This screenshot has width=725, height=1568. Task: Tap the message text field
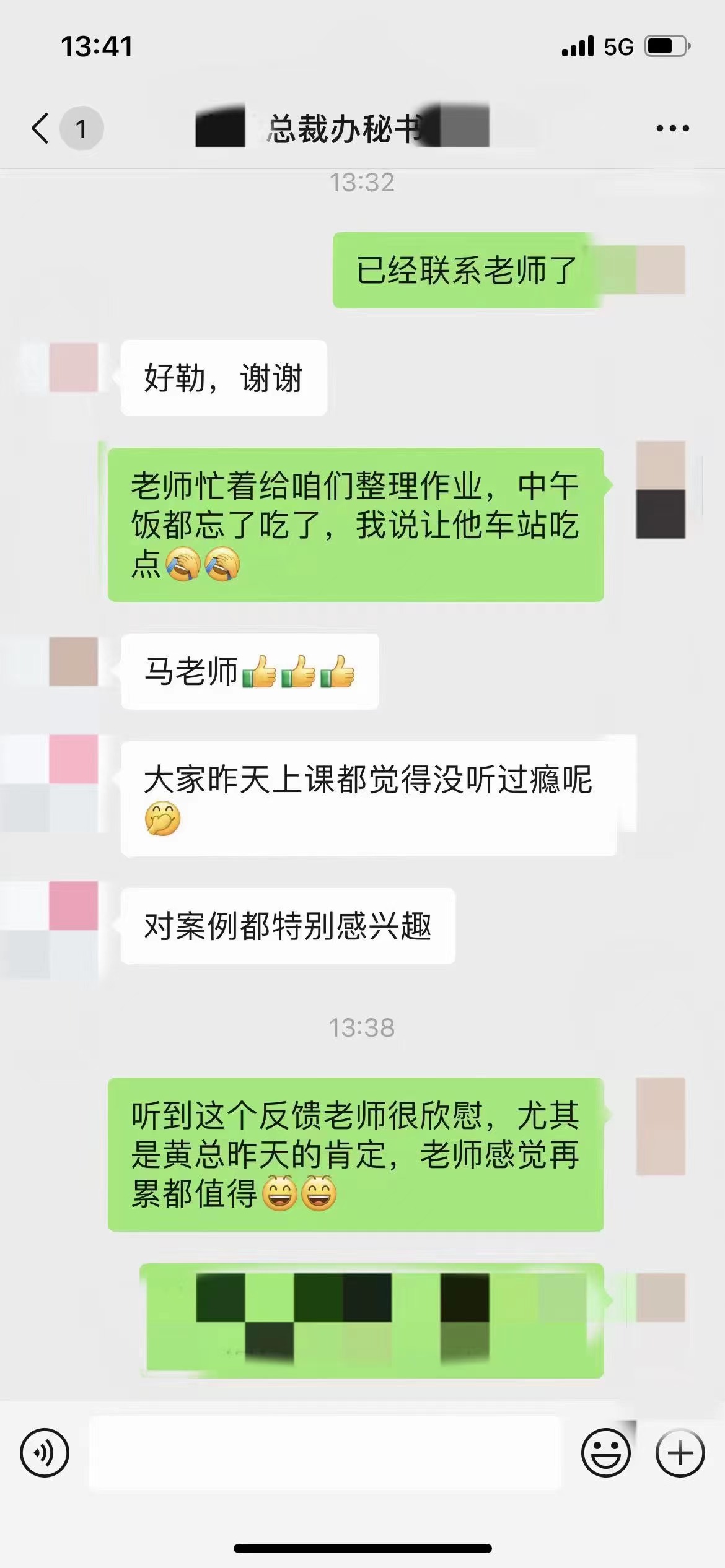(325, 1452)
